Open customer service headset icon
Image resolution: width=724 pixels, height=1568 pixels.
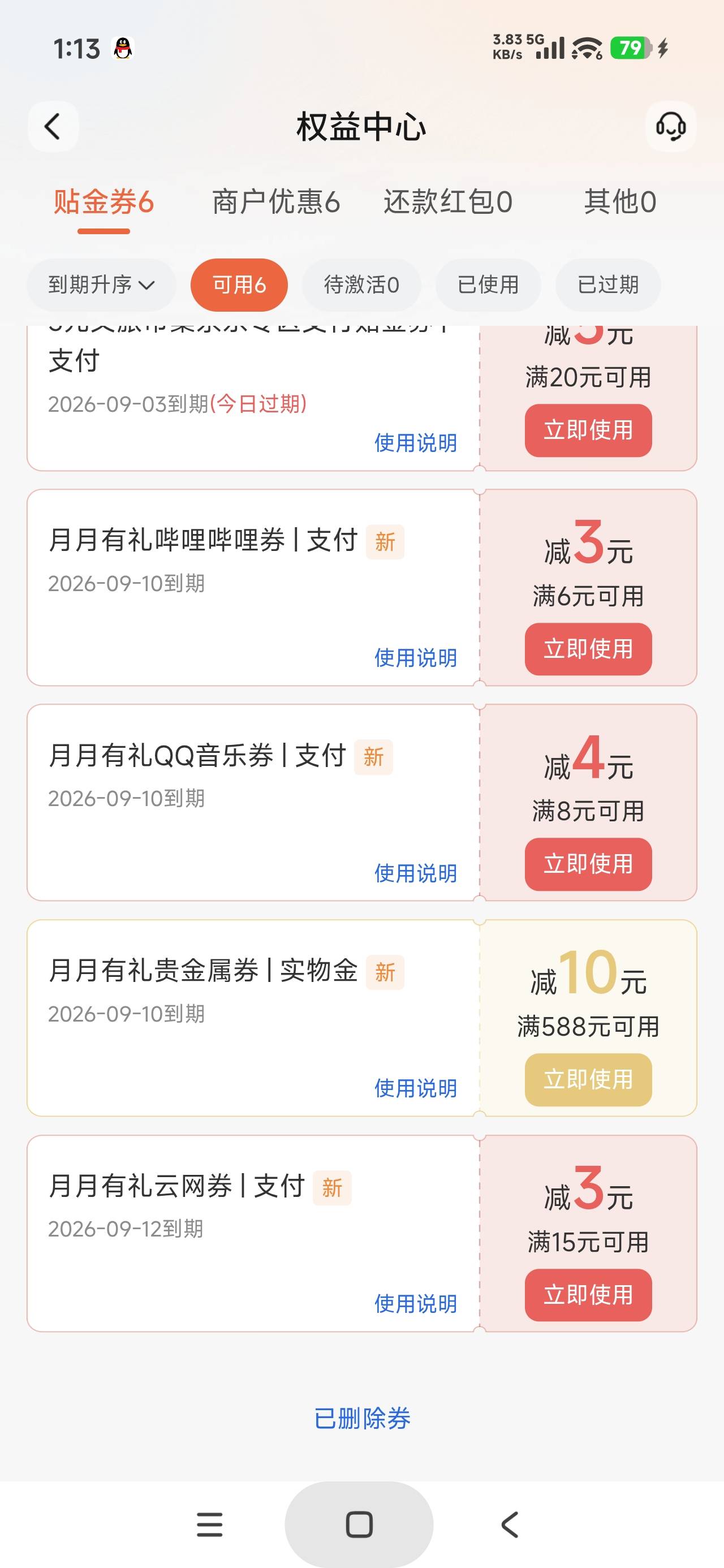tap(670, 127)
